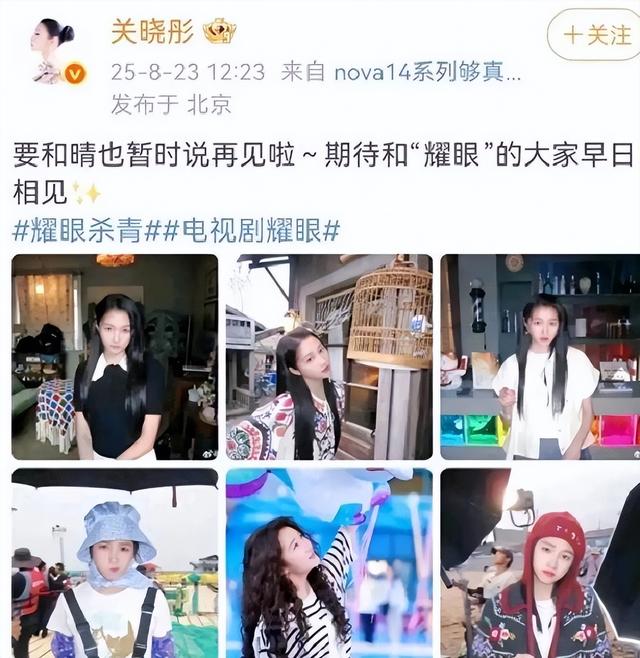
Task: Open the photo with the blue bucket hat
Action: point(114,563)
